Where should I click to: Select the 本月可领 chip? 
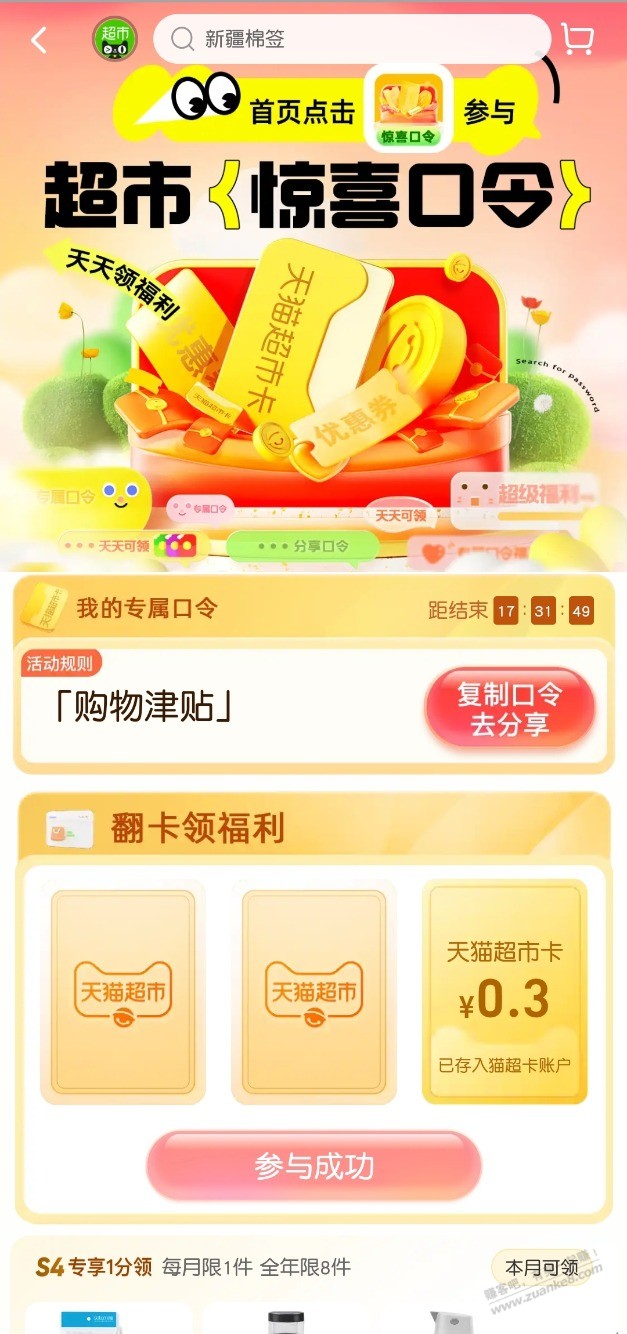542,1267
